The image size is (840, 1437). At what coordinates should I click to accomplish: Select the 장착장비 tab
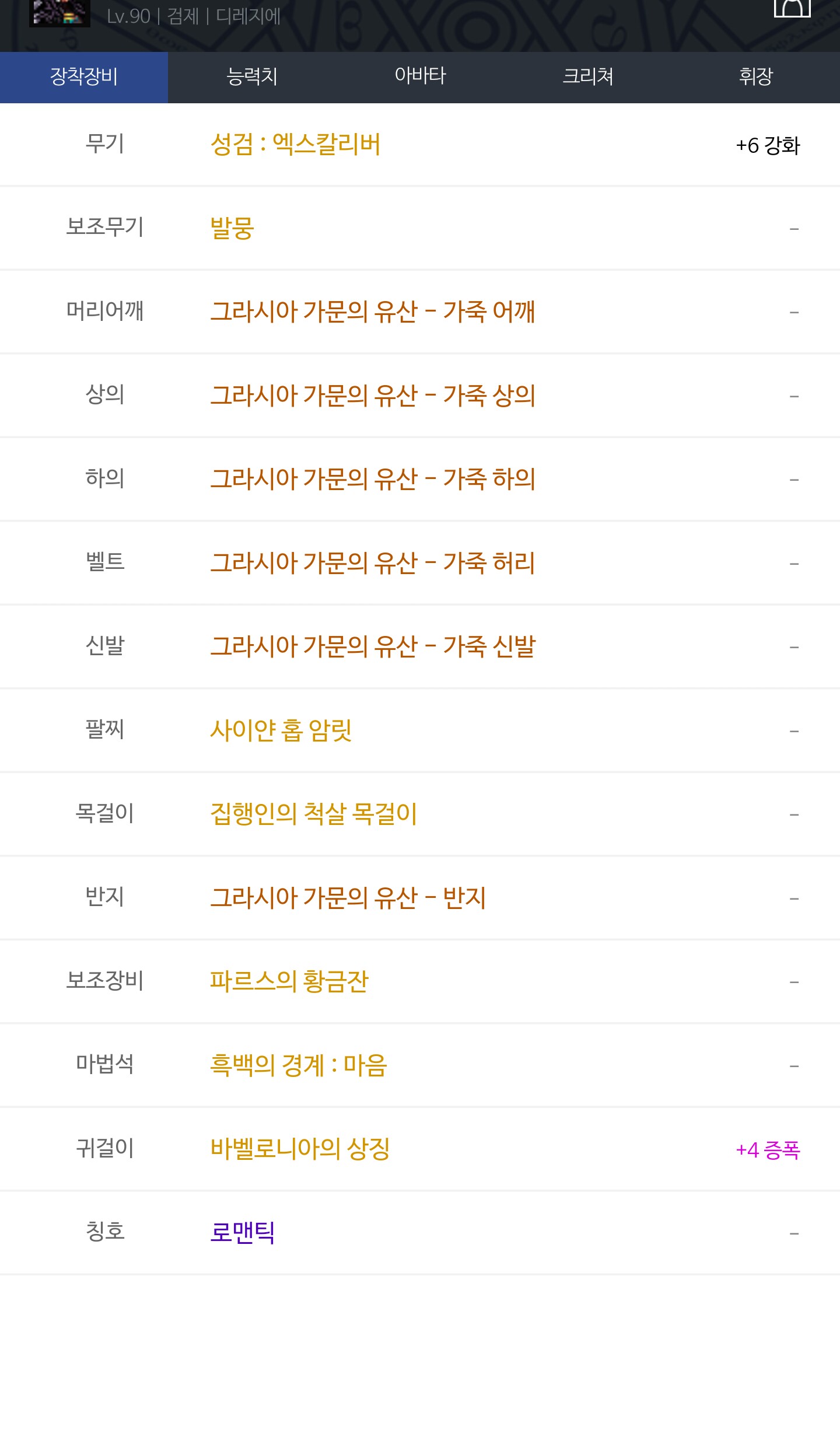(84, 77)
